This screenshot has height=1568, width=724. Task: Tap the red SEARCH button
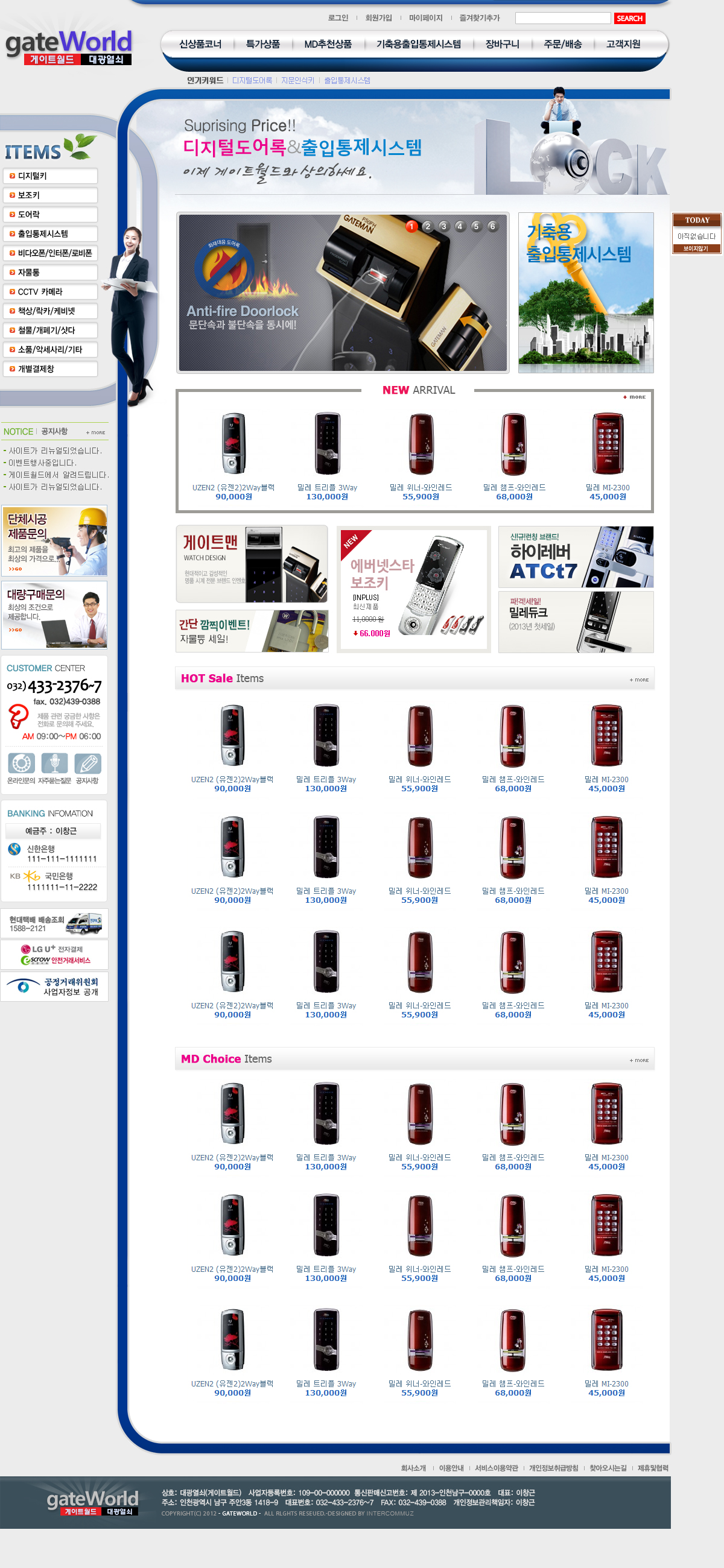click(x=629, y=18)
